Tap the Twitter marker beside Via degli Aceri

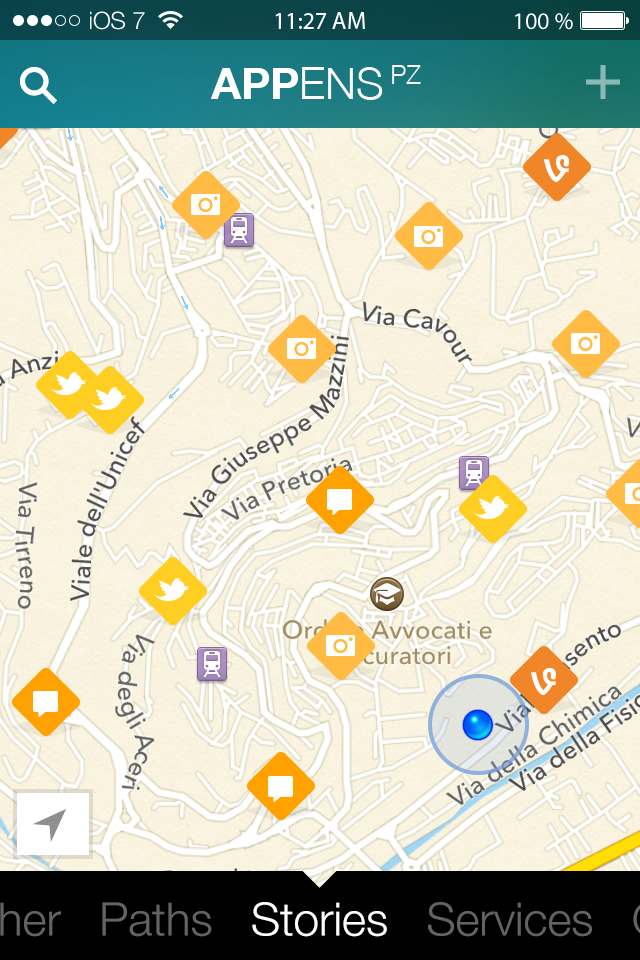pyautogui.click(x=172, y=591)
